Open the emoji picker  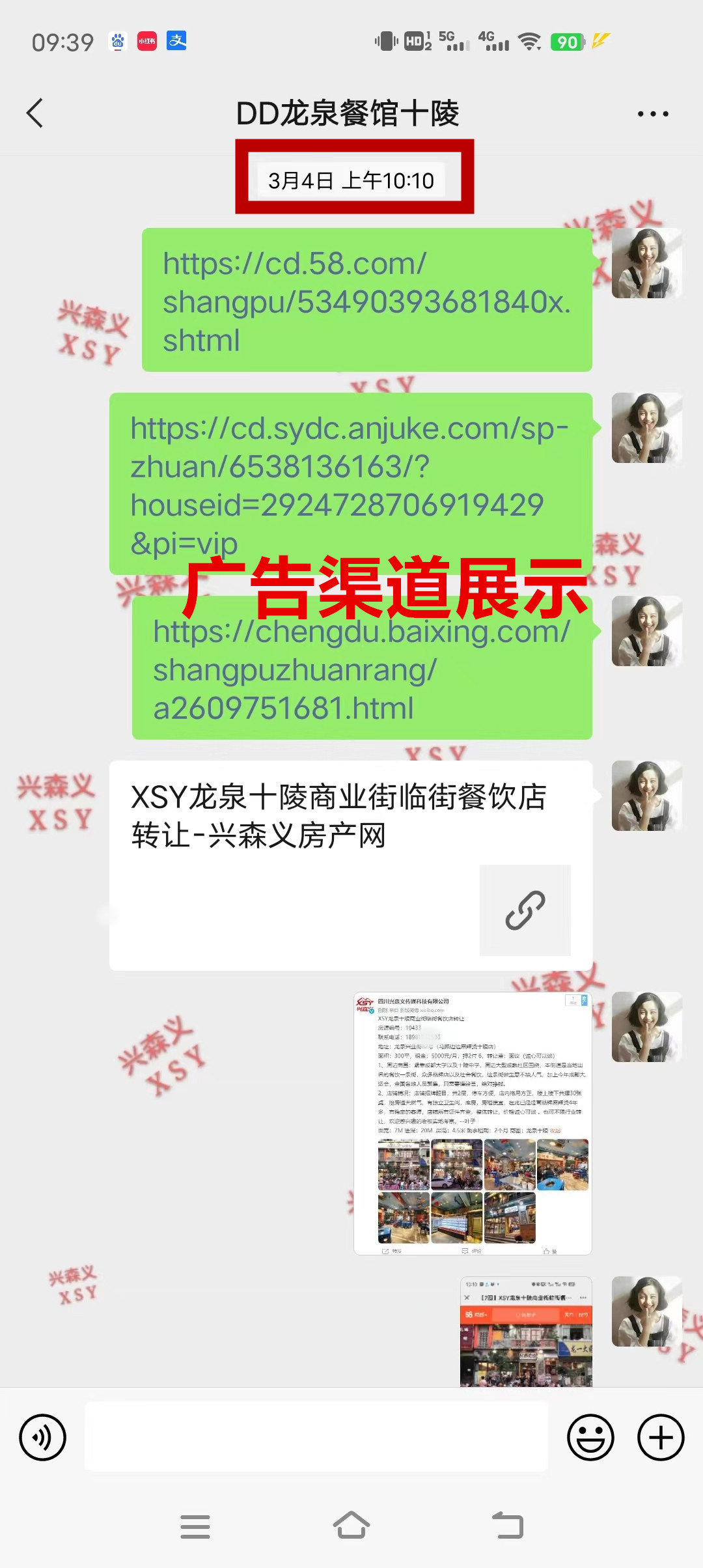[590, 1437]
